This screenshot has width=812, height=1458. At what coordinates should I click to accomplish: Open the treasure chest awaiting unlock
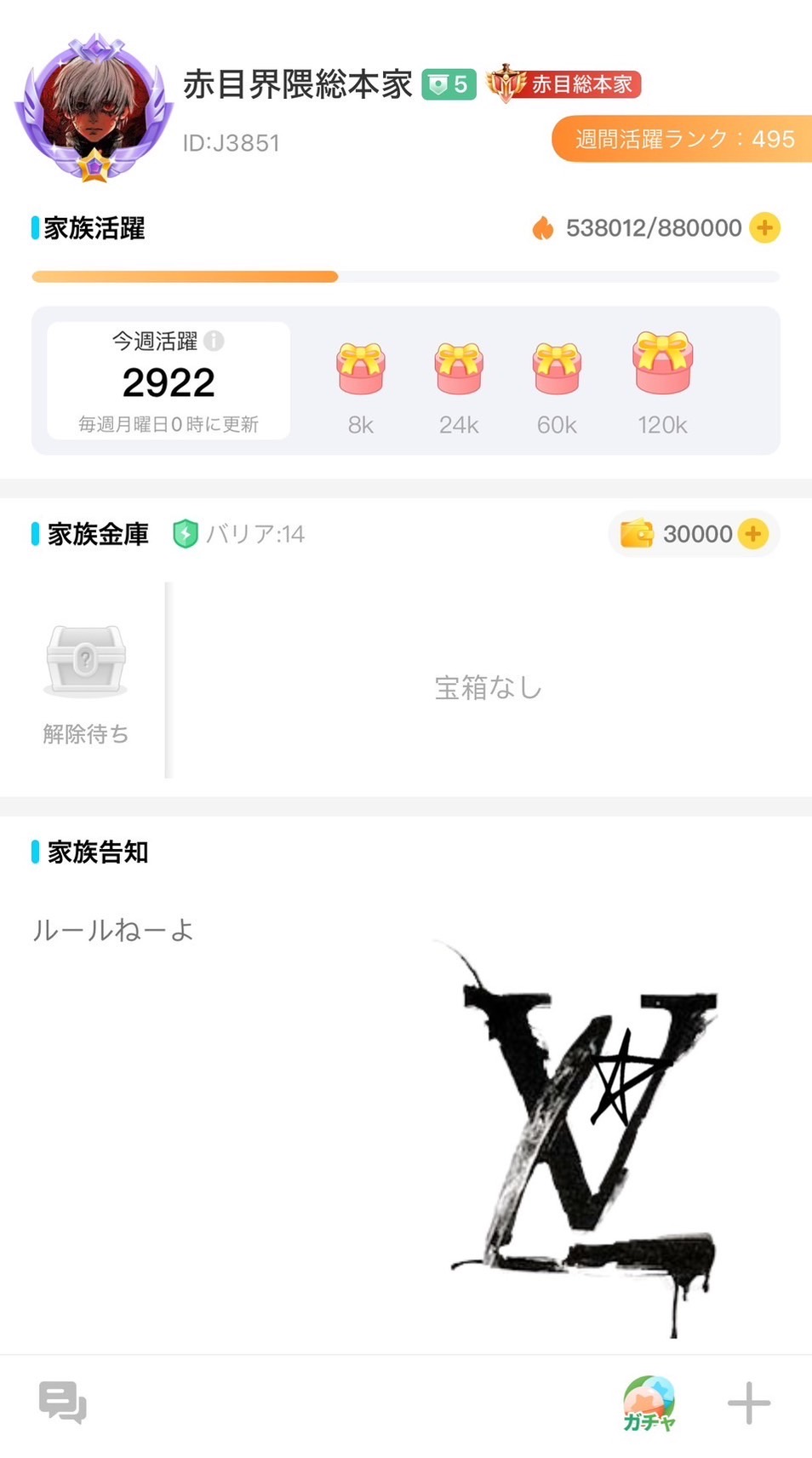pos(86,662)
